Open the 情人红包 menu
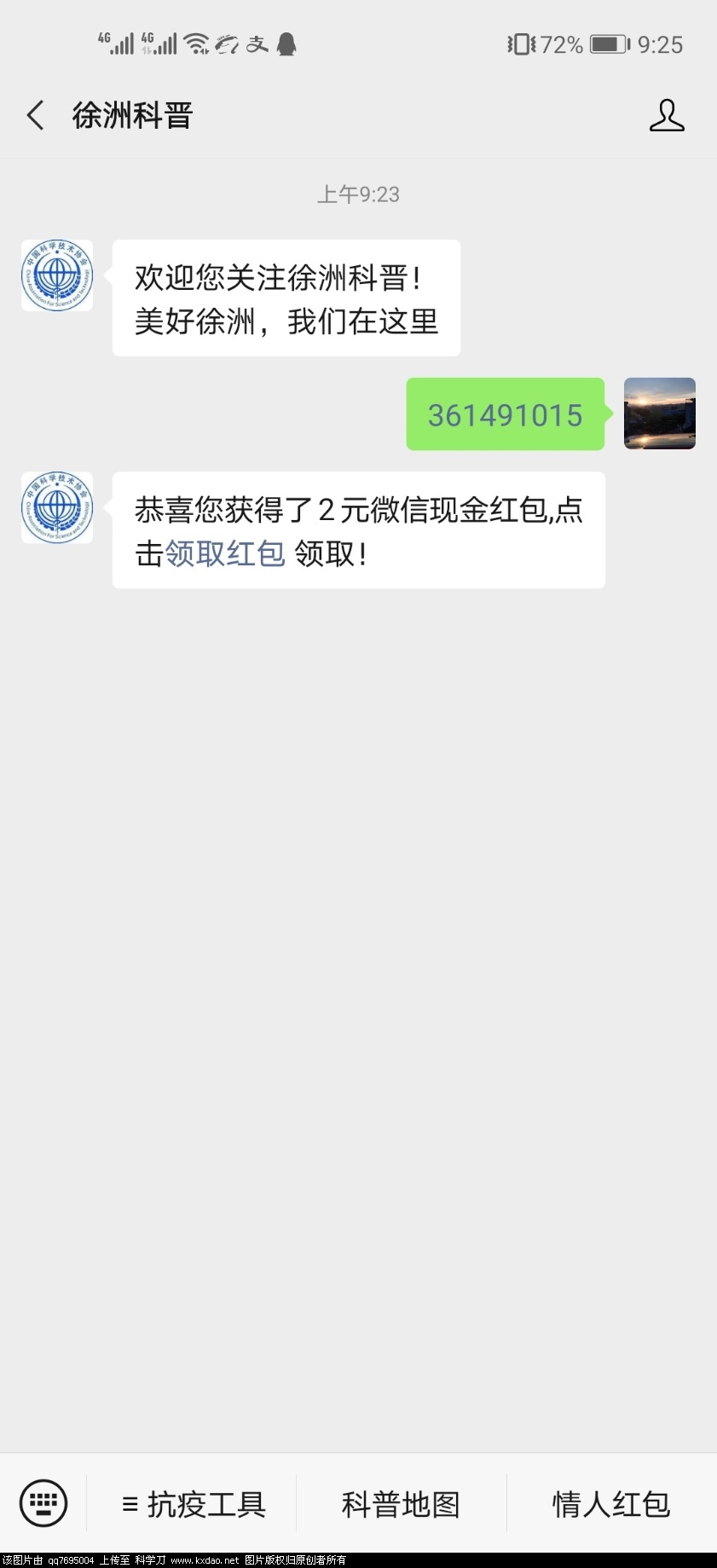The image size is (717, 1568). point(610,1504)
